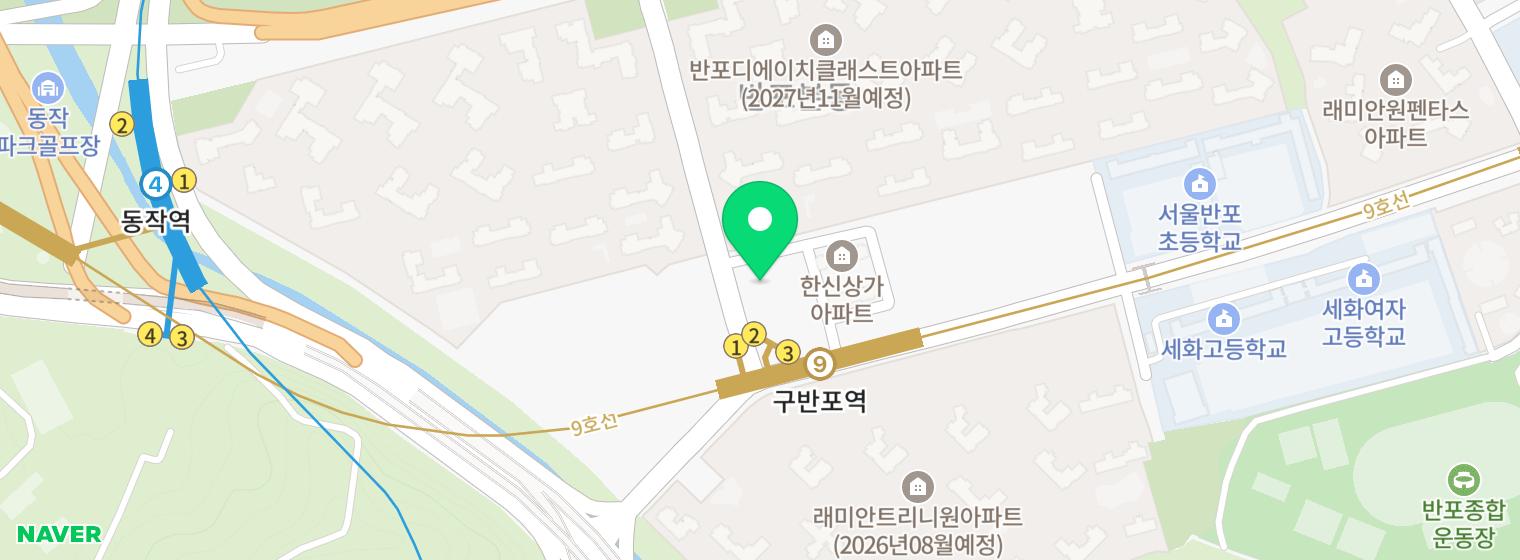The width and height of the screenshot is (1520, 560).
Task: Select exit 3 of 구반포역
Action: [788, 353]
